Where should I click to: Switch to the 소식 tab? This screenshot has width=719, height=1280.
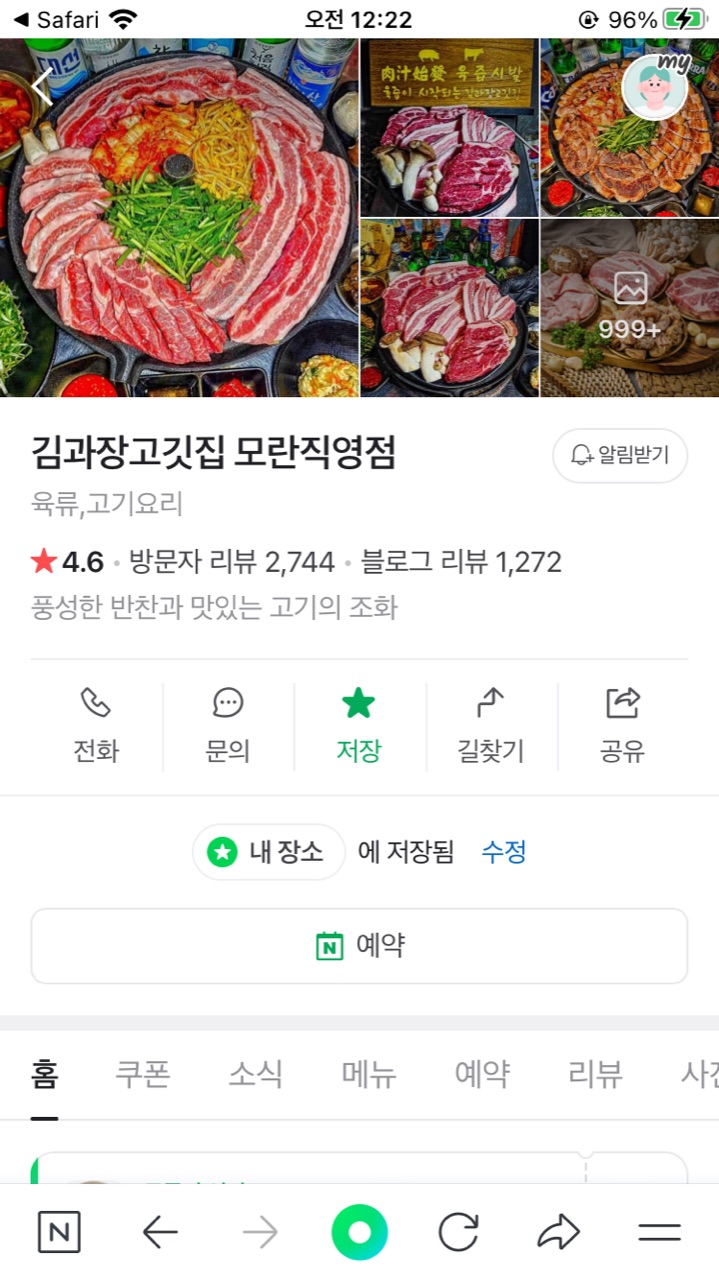(256, 1074)
